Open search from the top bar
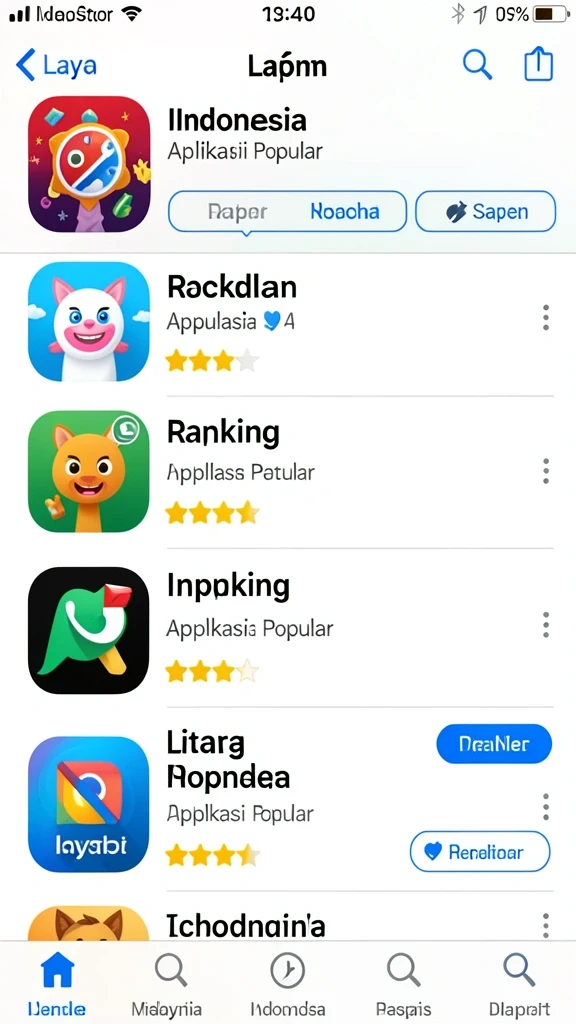The width and height of the screenshot is (576, 1024). [x=477, y=65]
